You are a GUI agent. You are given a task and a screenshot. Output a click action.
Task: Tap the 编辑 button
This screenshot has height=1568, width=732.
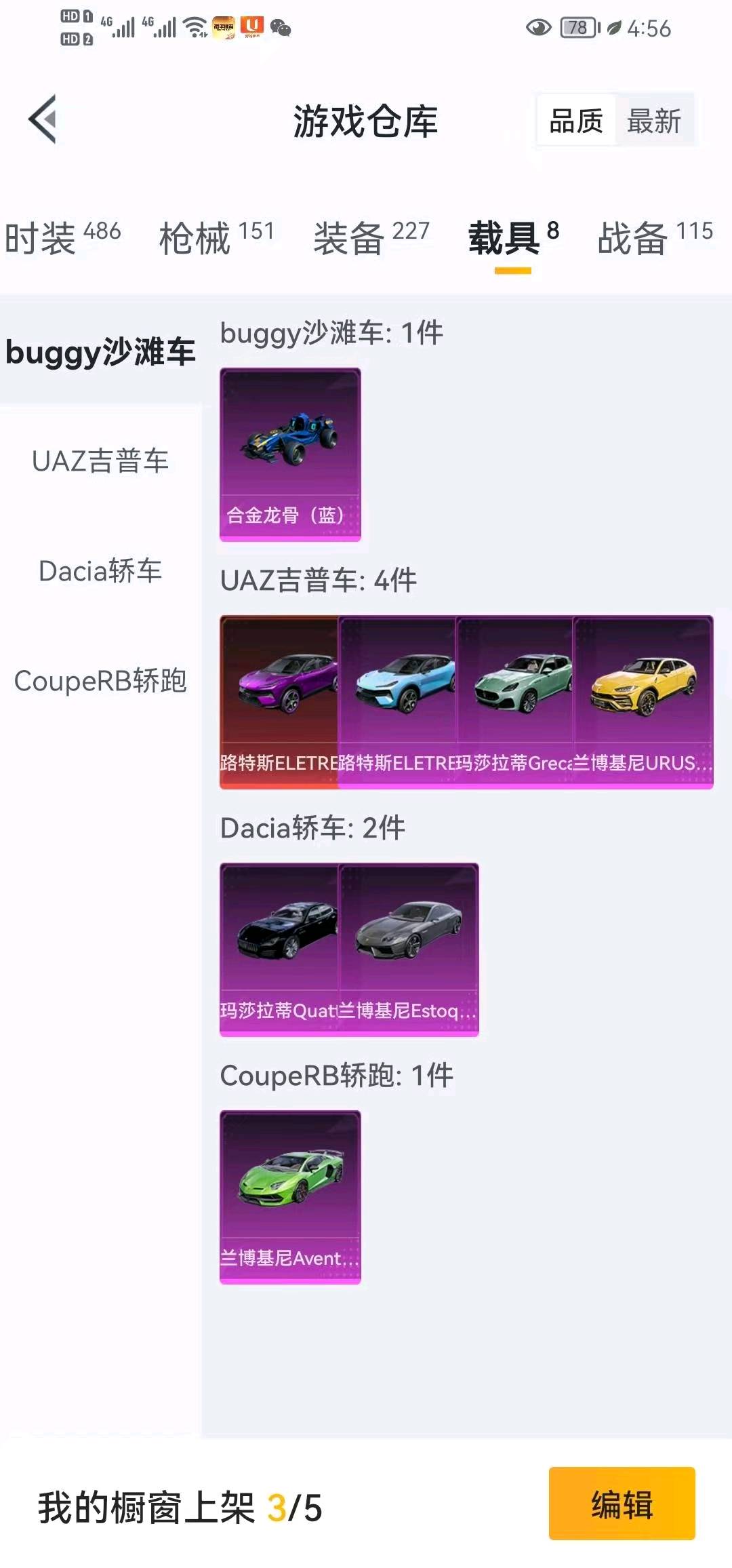click(622, 1504)
